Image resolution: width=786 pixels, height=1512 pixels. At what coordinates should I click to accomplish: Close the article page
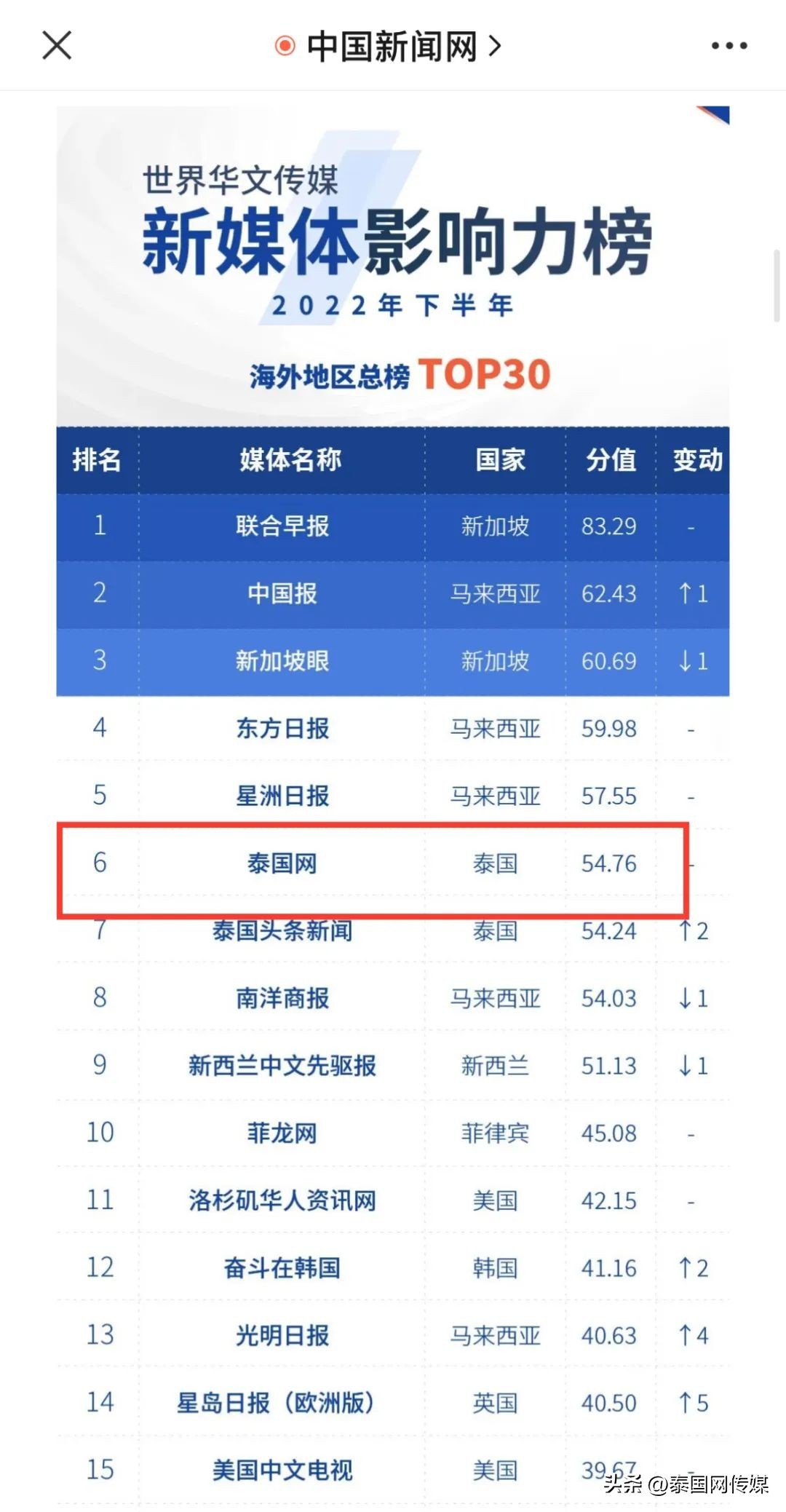point(57,45)
